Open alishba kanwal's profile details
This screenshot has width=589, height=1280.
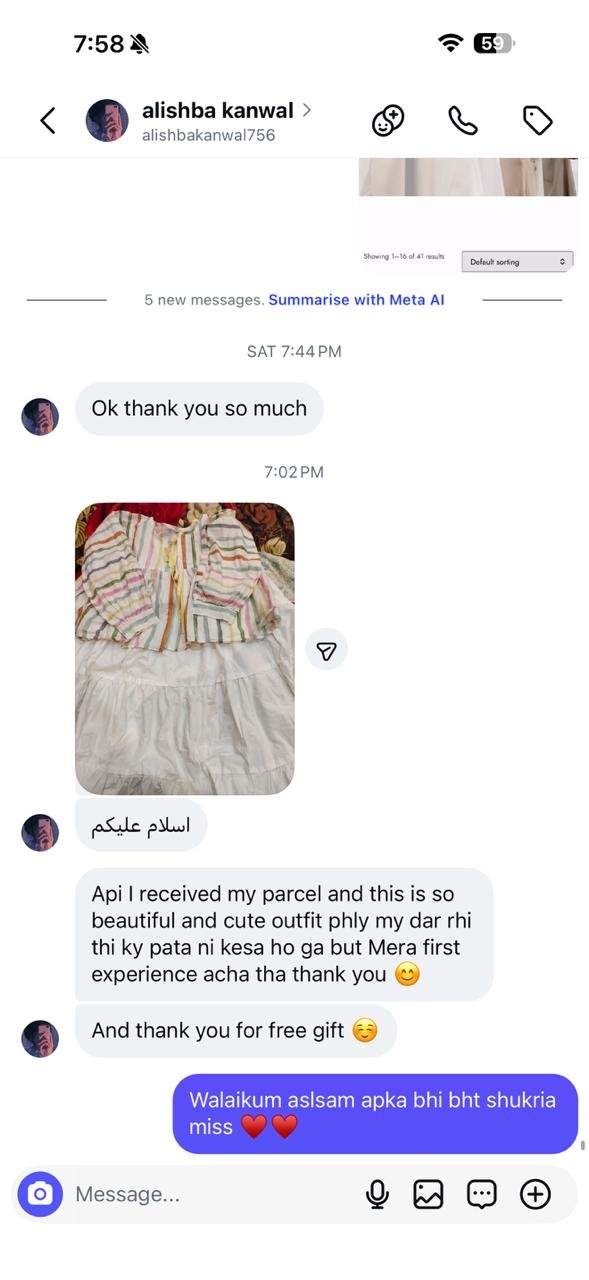pyautogui.click(x=218, y=121)
